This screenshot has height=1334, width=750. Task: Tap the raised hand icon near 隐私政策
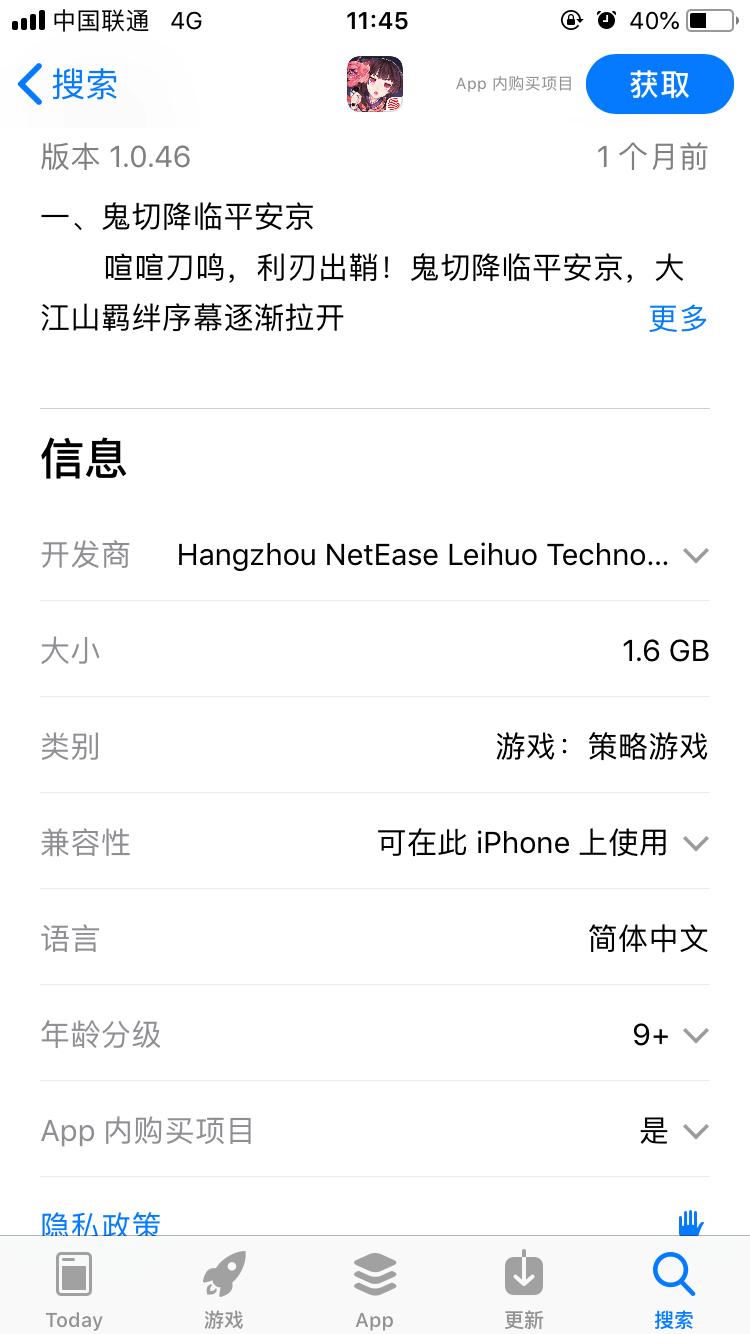[x=690, y=1222]
